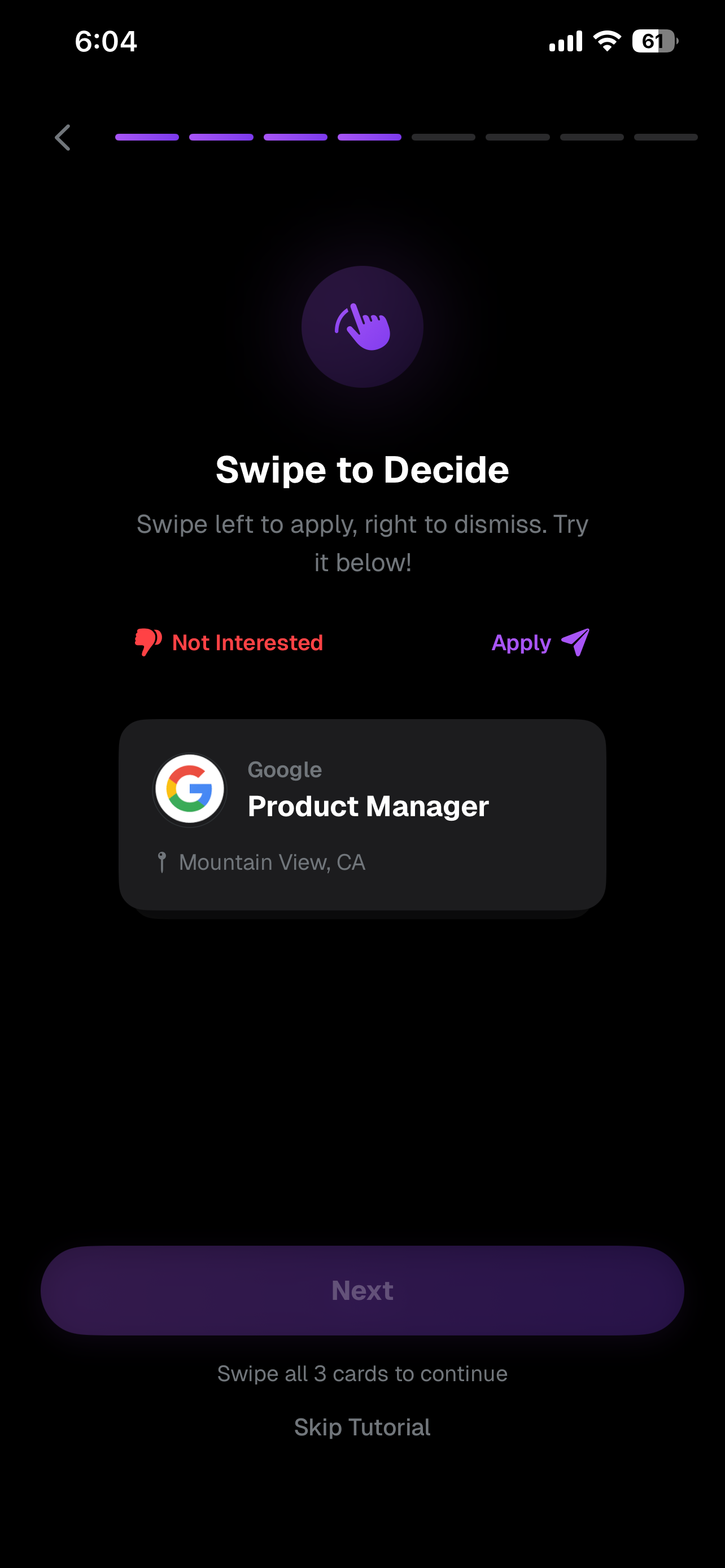Tap the Apply button

click(x=540, y=643)
